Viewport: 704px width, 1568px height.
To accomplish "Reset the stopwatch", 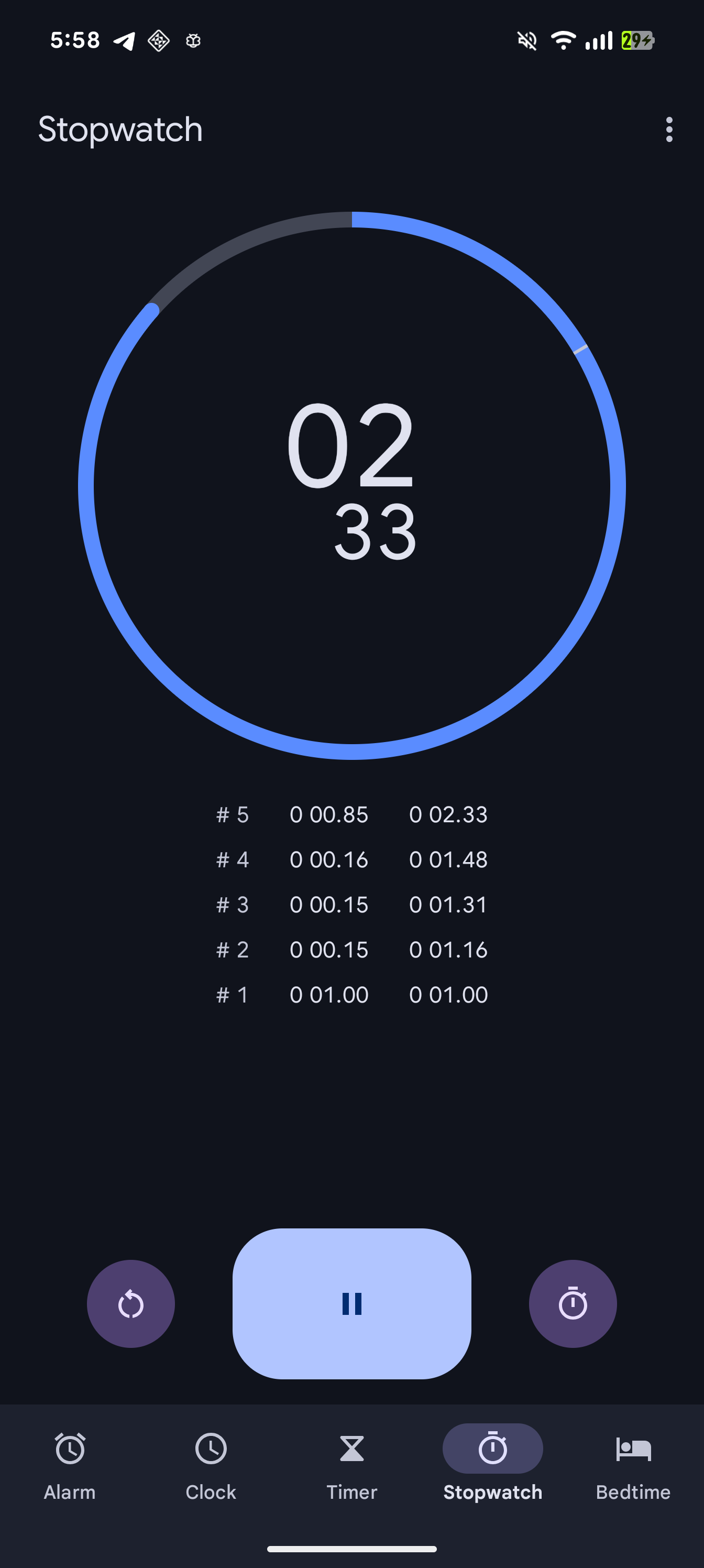I will click(131, 1303).
